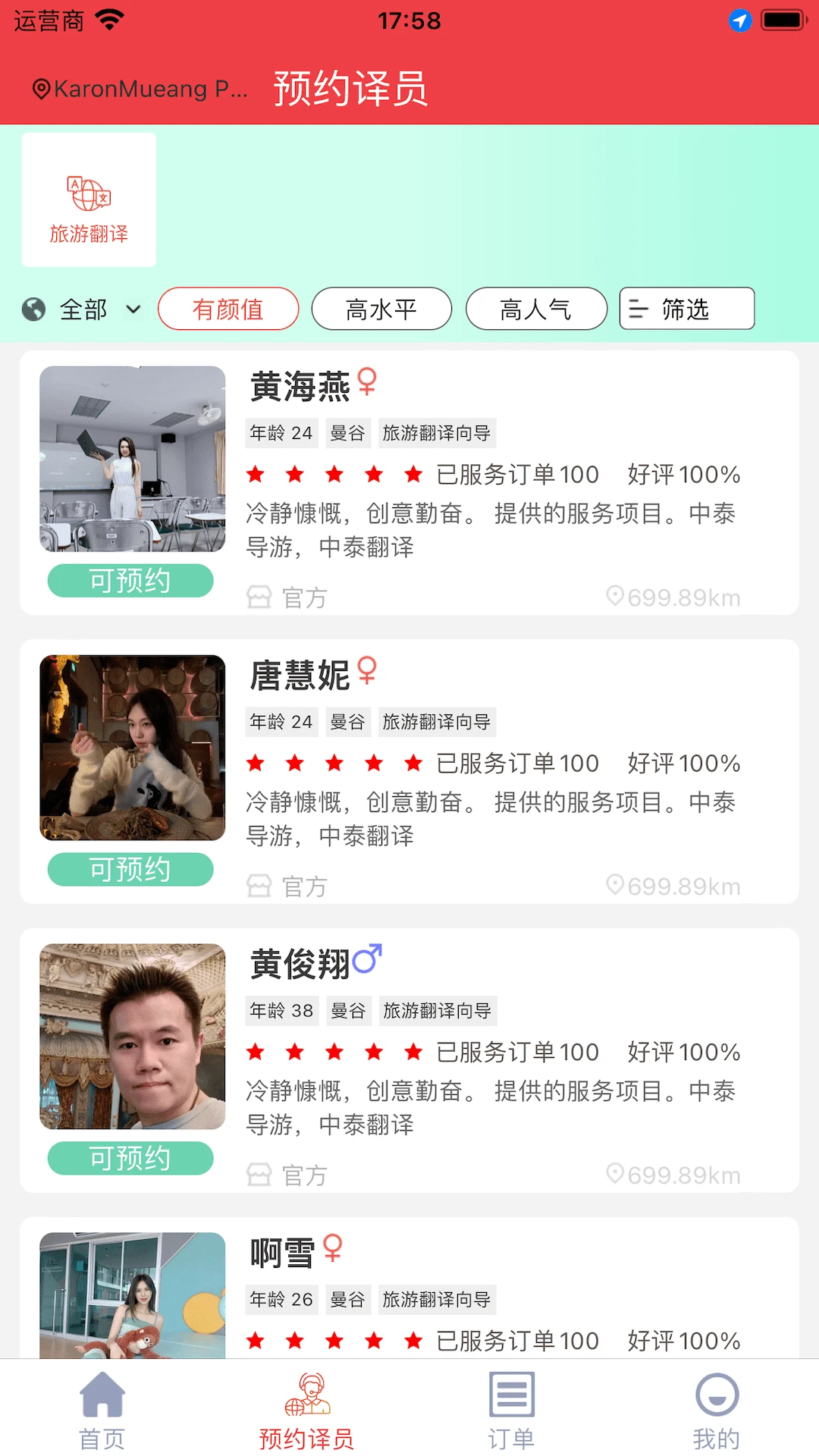Select the globe icon next to 全部

coord(33,309)
